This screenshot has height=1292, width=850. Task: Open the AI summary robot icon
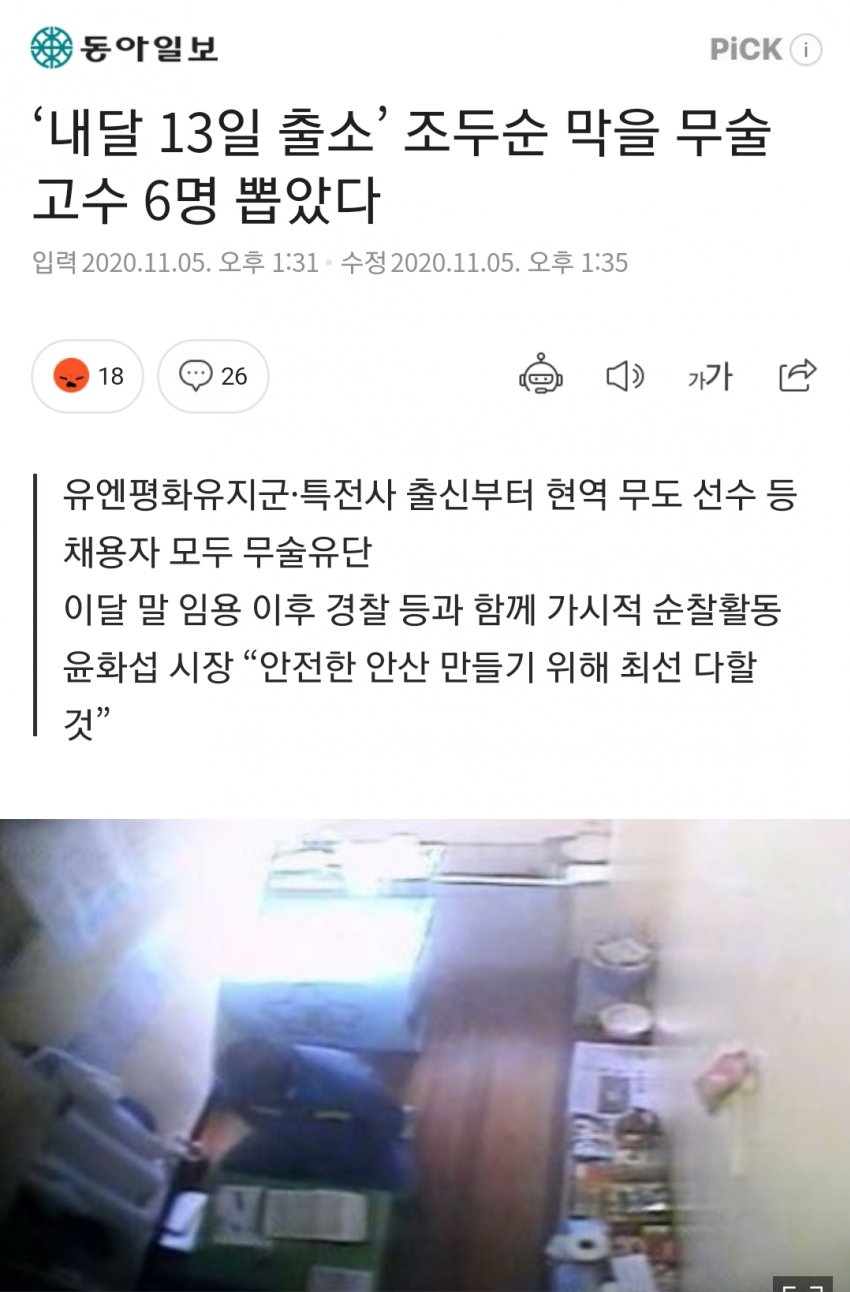(x=541, y=375)
